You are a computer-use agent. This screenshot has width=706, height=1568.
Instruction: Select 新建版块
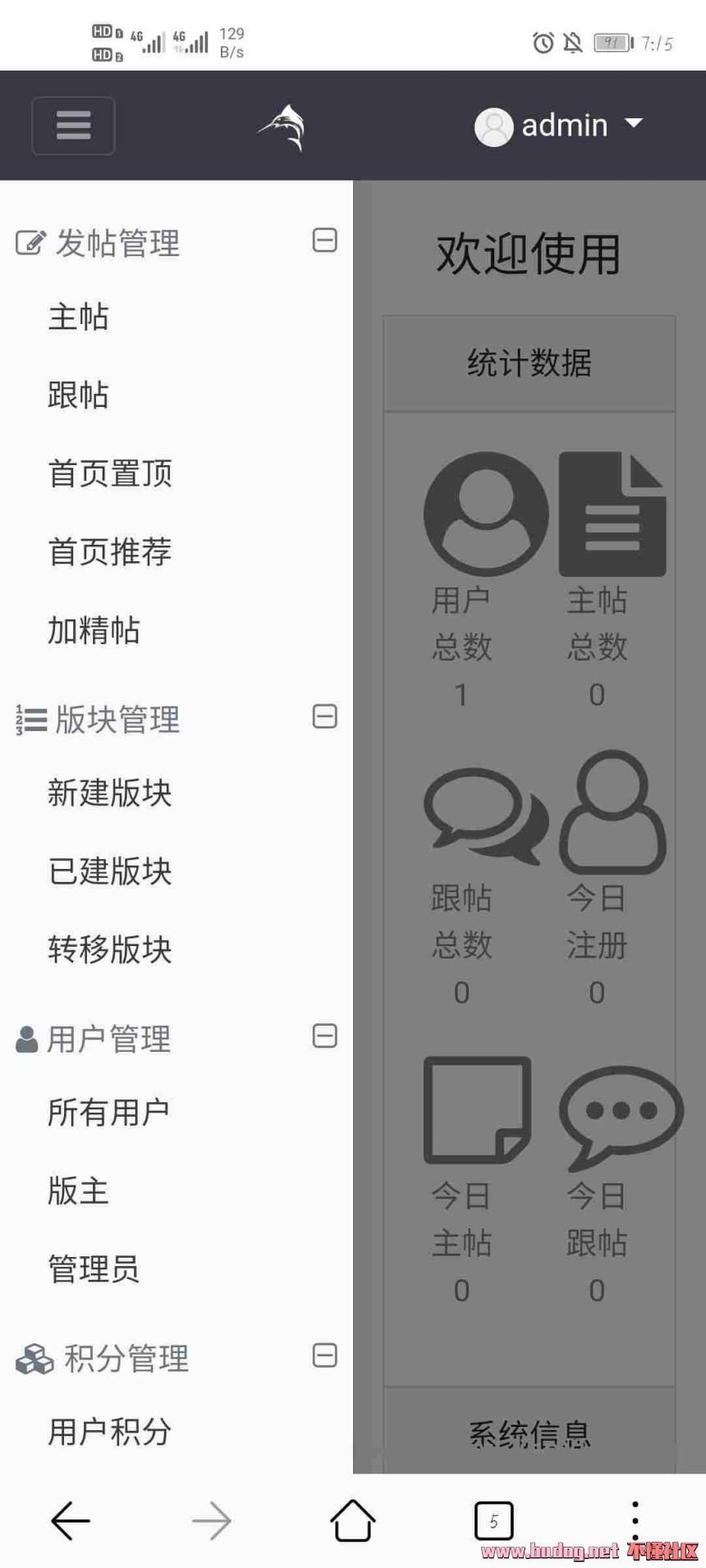[110, 793]
